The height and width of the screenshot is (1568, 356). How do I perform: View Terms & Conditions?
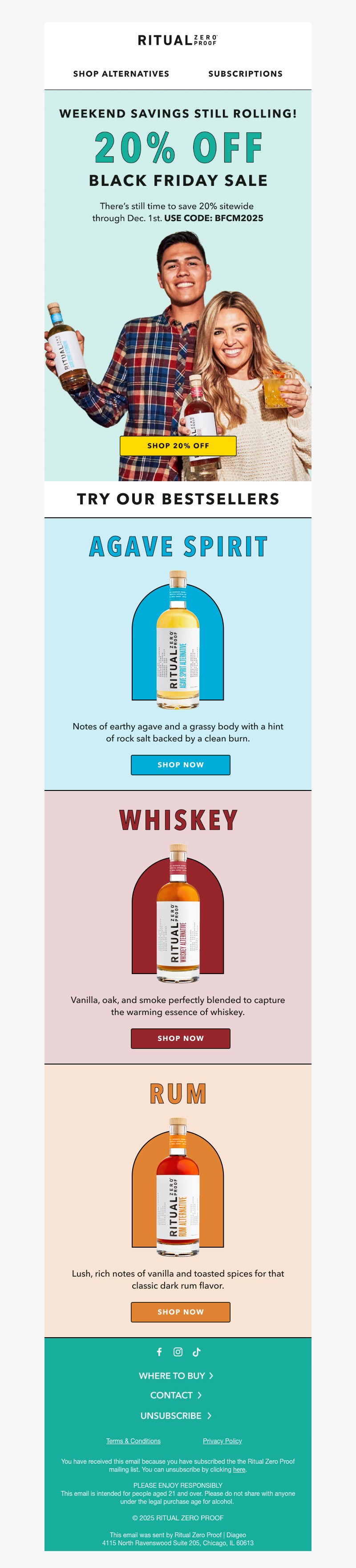(133, 1441)
